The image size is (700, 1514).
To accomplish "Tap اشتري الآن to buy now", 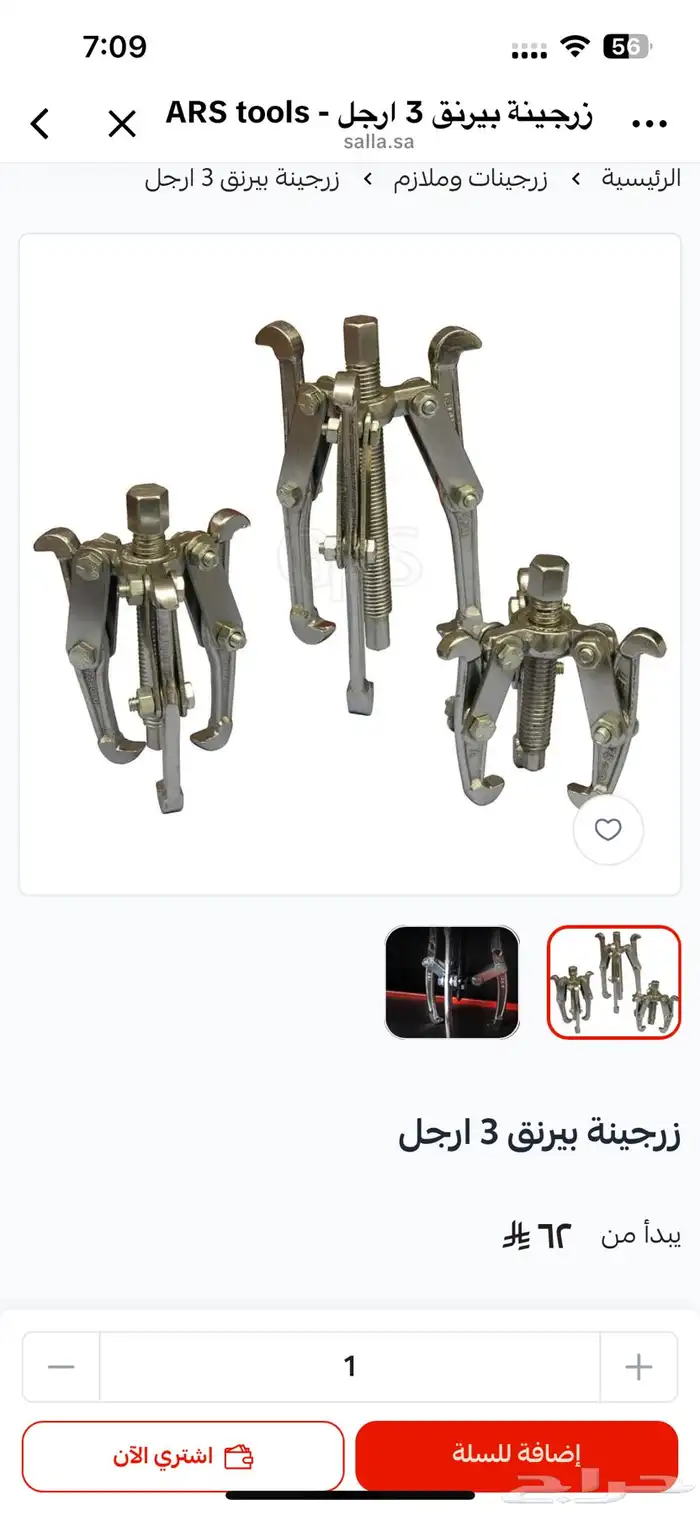I will pos(183,1455).
